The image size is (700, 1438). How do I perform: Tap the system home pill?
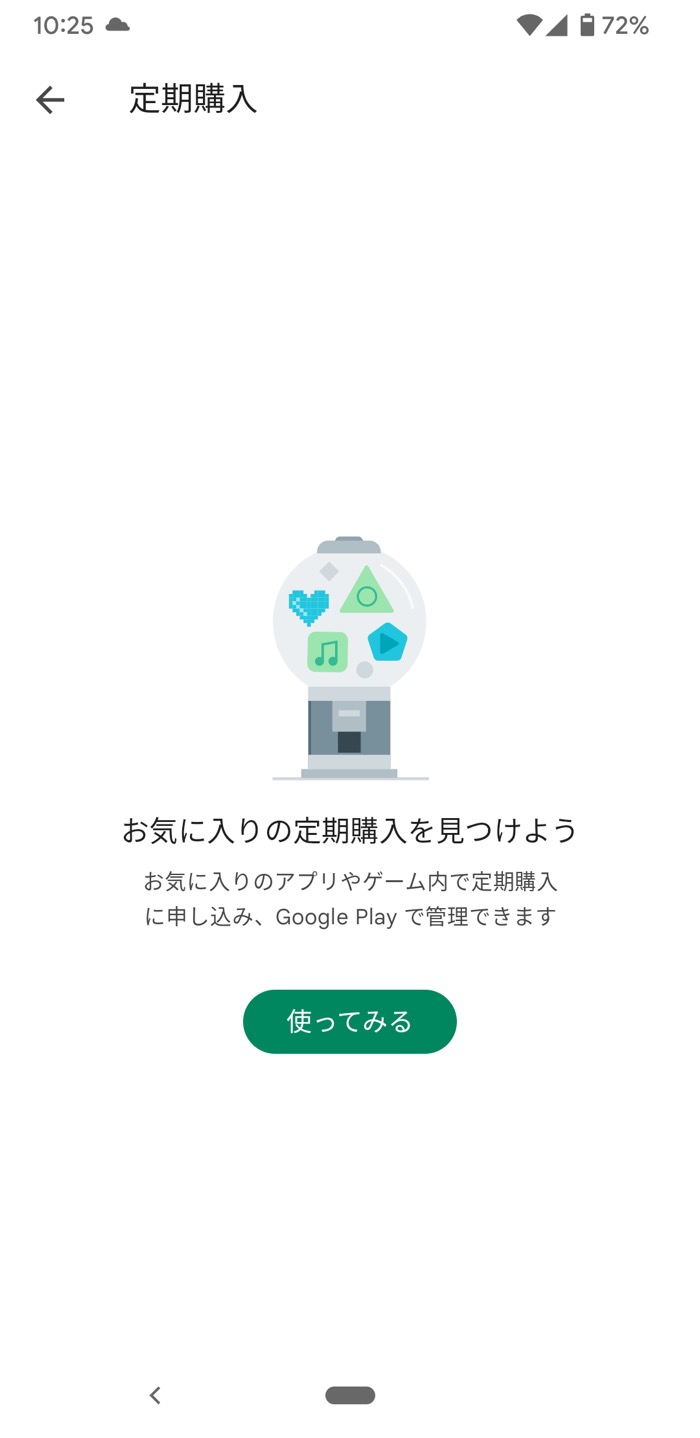(350, 1395)
